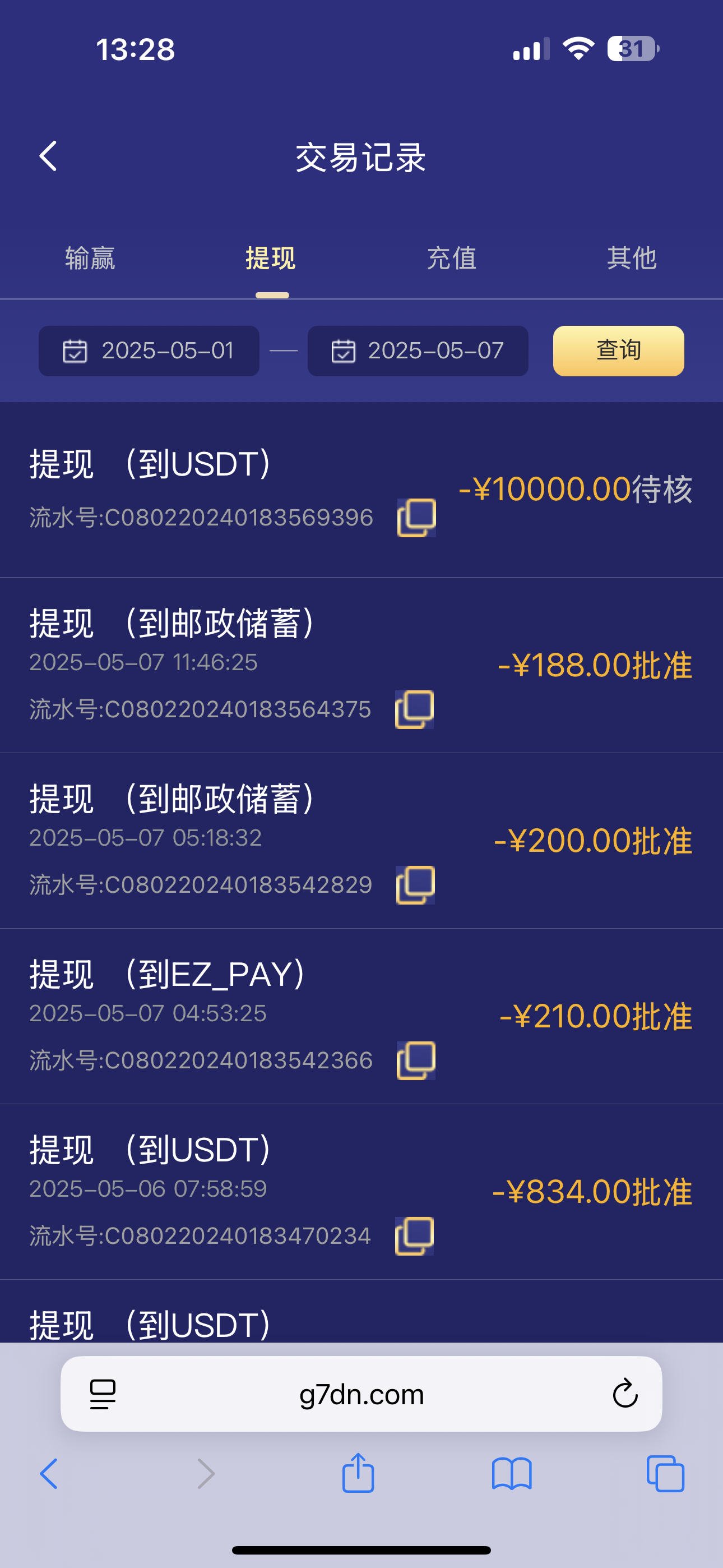Go back from the 交易记录 page
The height and width of the screenshot is (1568, 723).
(48, 156)
